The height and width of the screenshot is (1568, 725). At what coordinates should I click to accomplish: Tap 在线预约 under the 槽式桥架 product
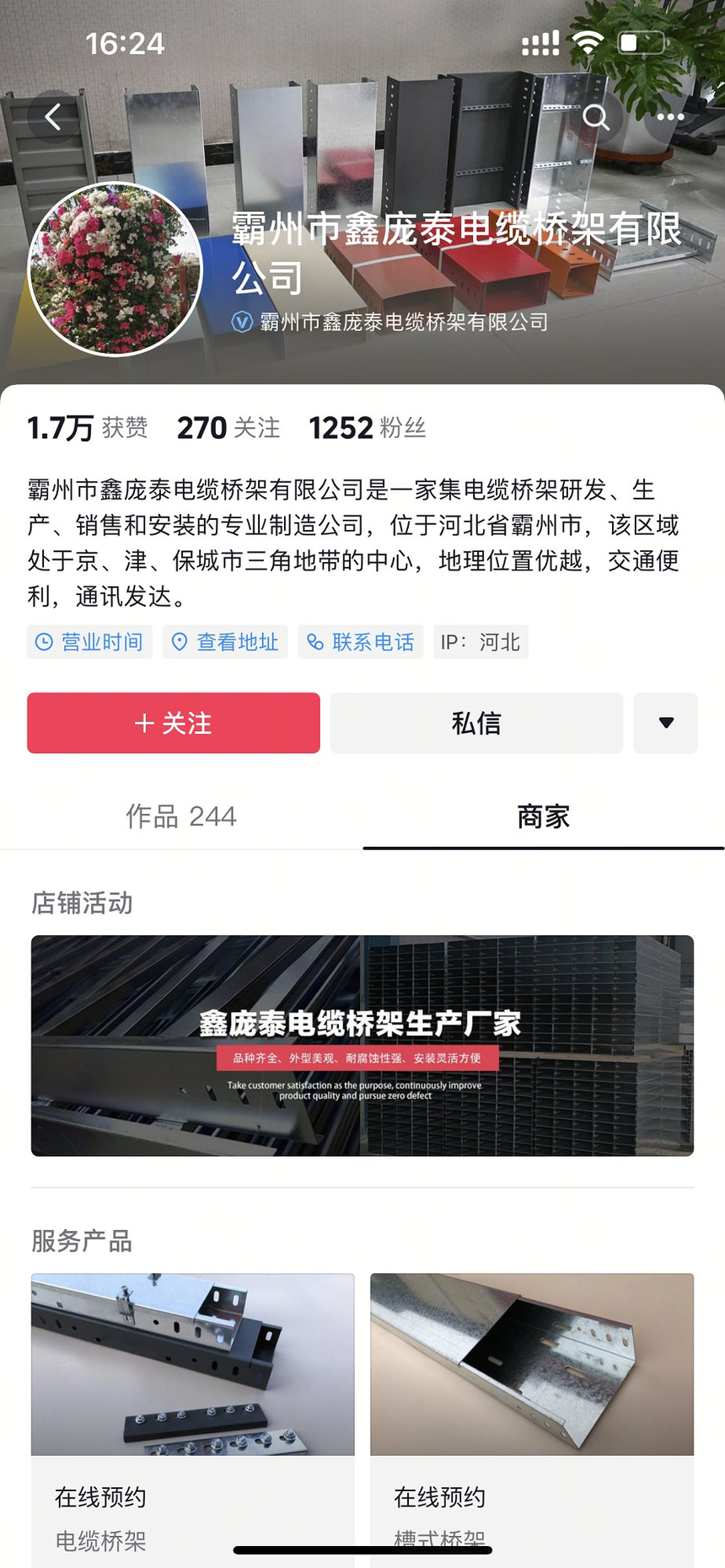[439, 1498]
